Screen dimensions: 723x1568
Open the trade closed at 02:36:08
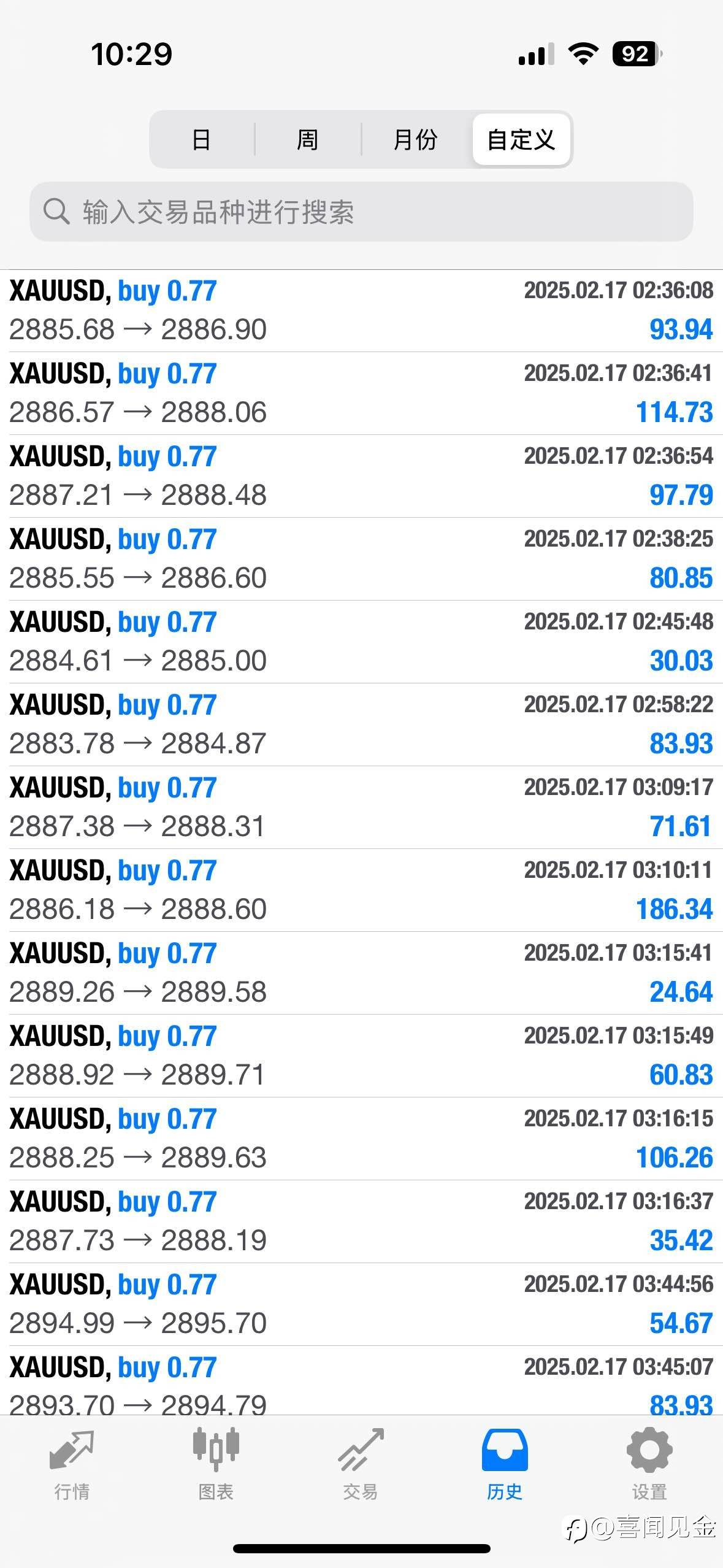pyautogui.click(x=361, y=310)
